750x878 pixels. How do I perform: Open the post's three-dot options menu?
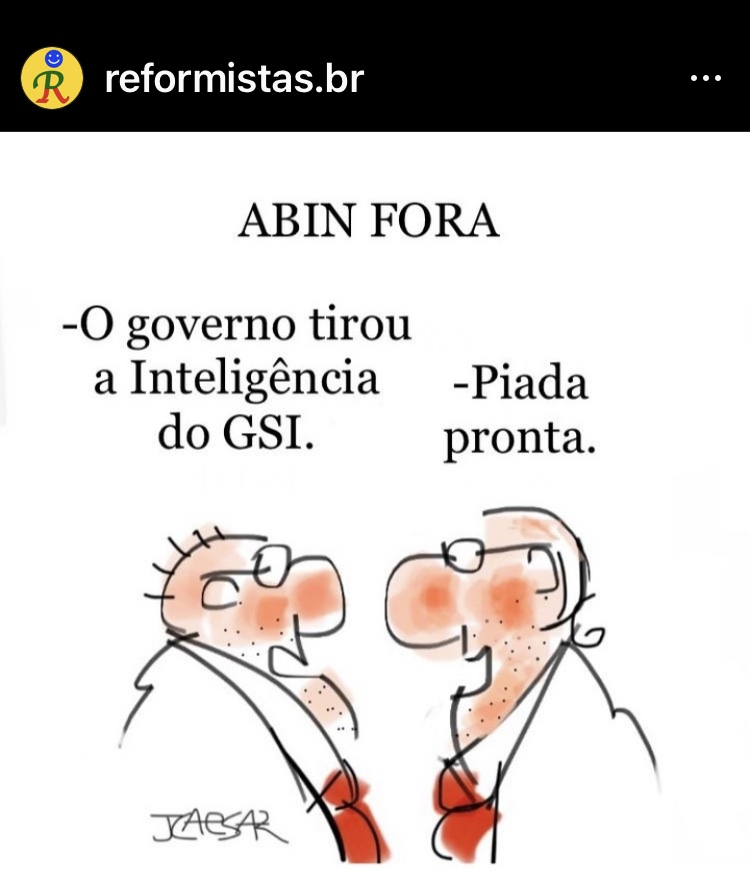click(706, 79)
